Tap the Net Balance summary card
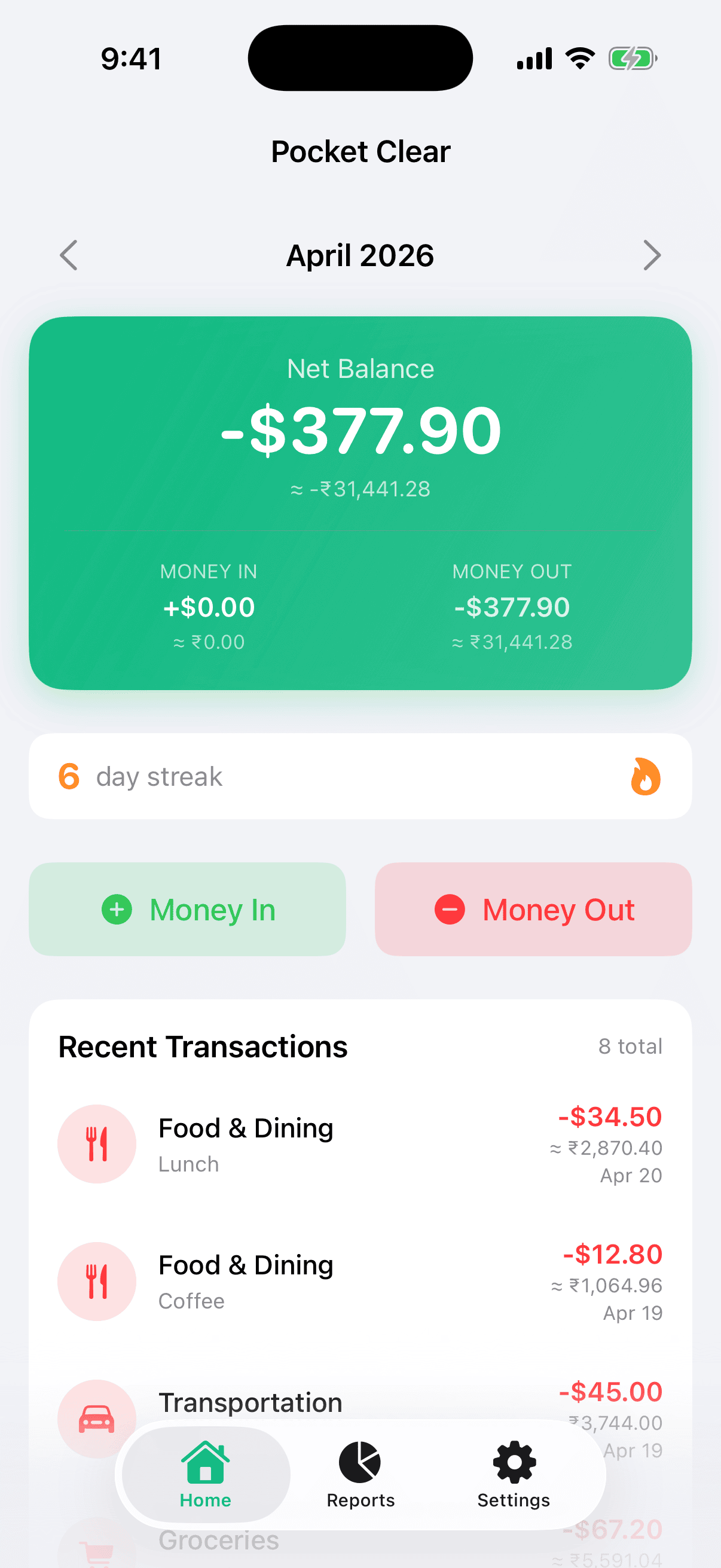This screenshot has height=1568, width=721. click(360, 503)
